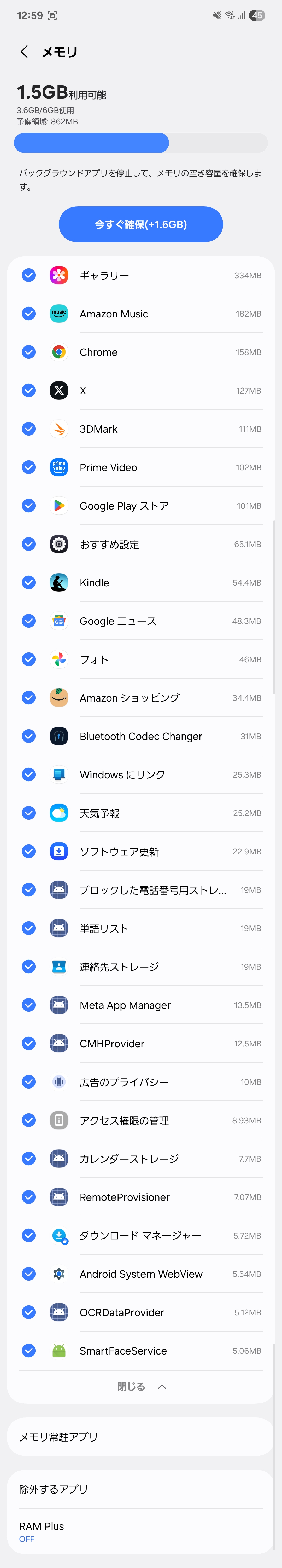This screenshot has height=1568, width=282.
Task: Tap the 今すぐ確保(+1.6GB) button
Action: click(140, 225)
